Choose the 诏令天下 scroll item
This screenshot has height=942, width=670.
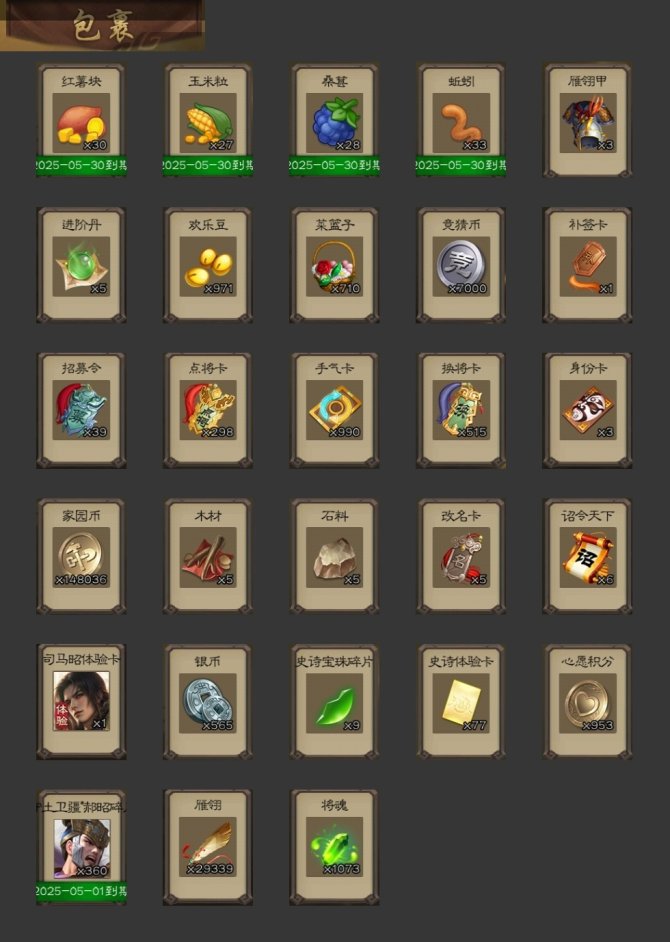click(x=588, y=557)
